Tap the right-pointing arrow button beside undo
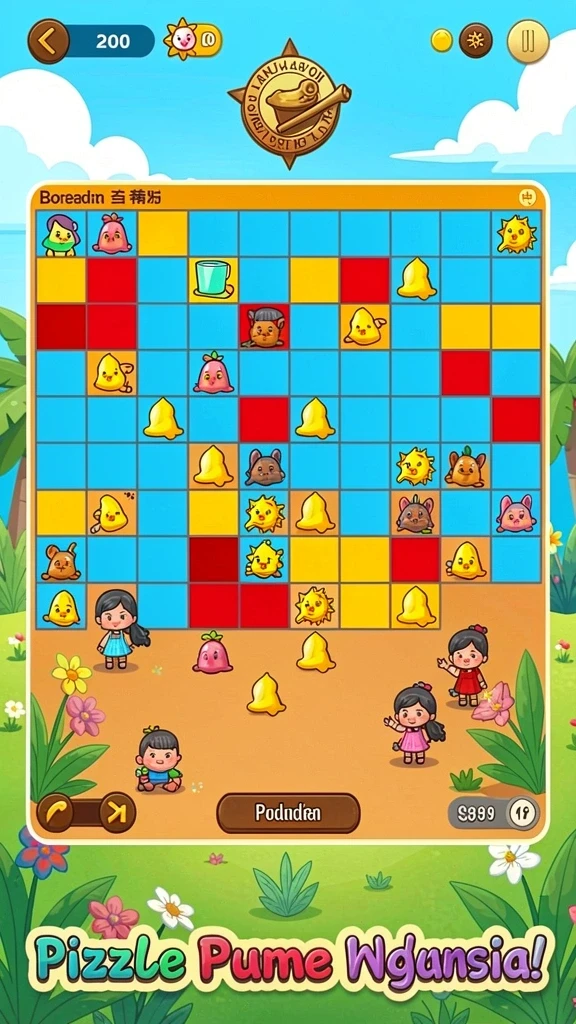Screen dimensions: 576x1024 click(x=118, y=812)
